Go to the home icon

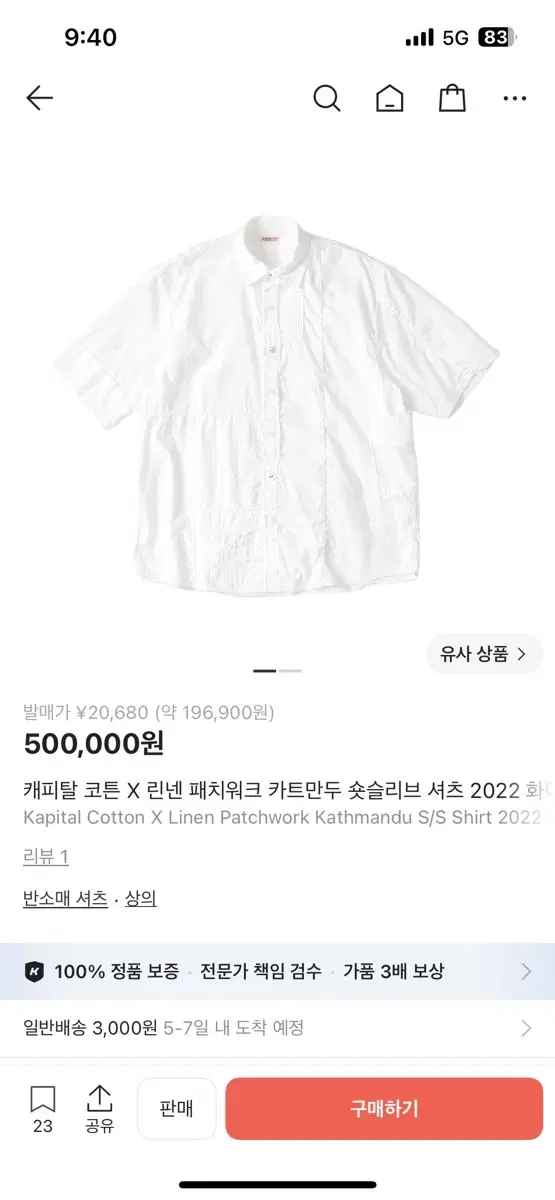(389, 98)
